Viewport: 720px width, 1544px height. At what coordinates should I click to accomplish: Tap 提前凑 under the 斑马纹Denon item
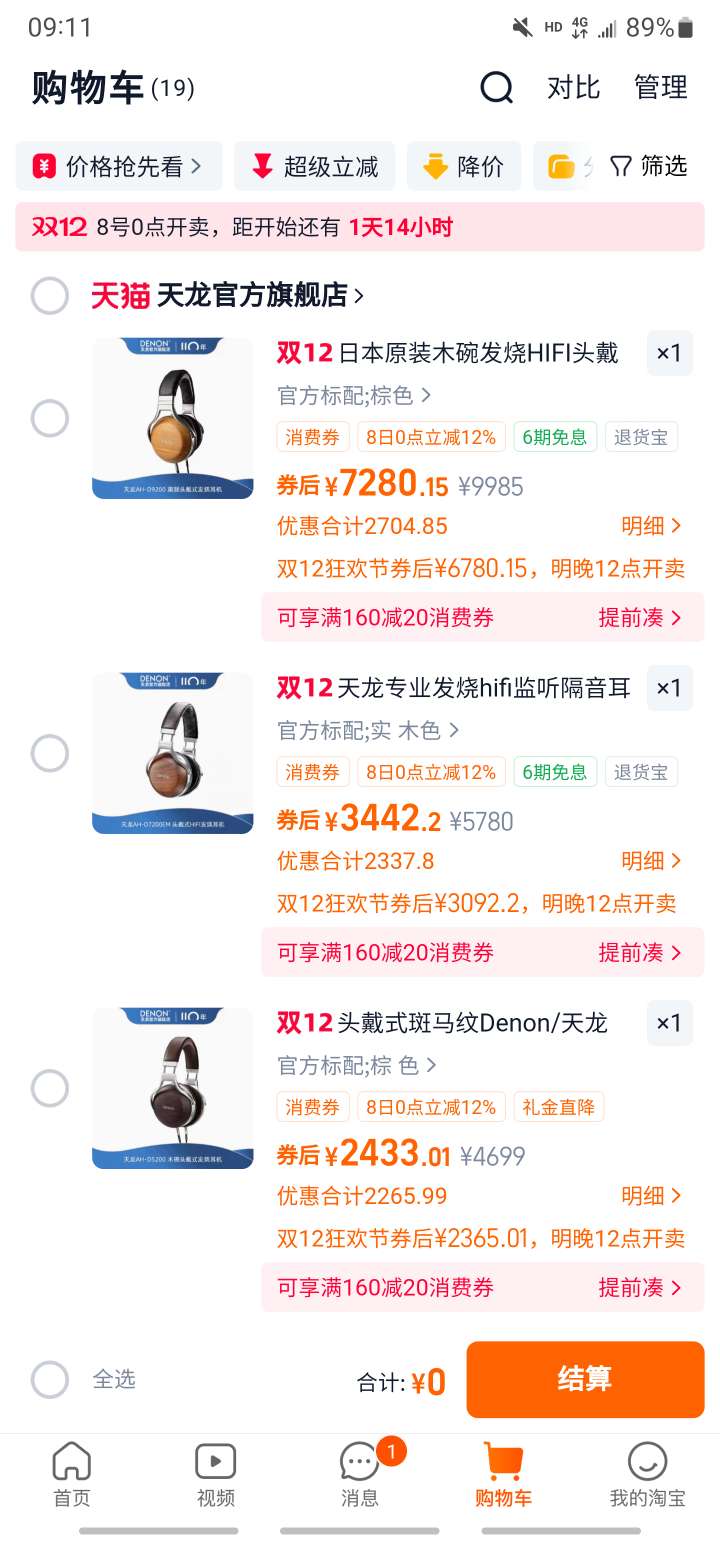click(x=640, y=1288)
